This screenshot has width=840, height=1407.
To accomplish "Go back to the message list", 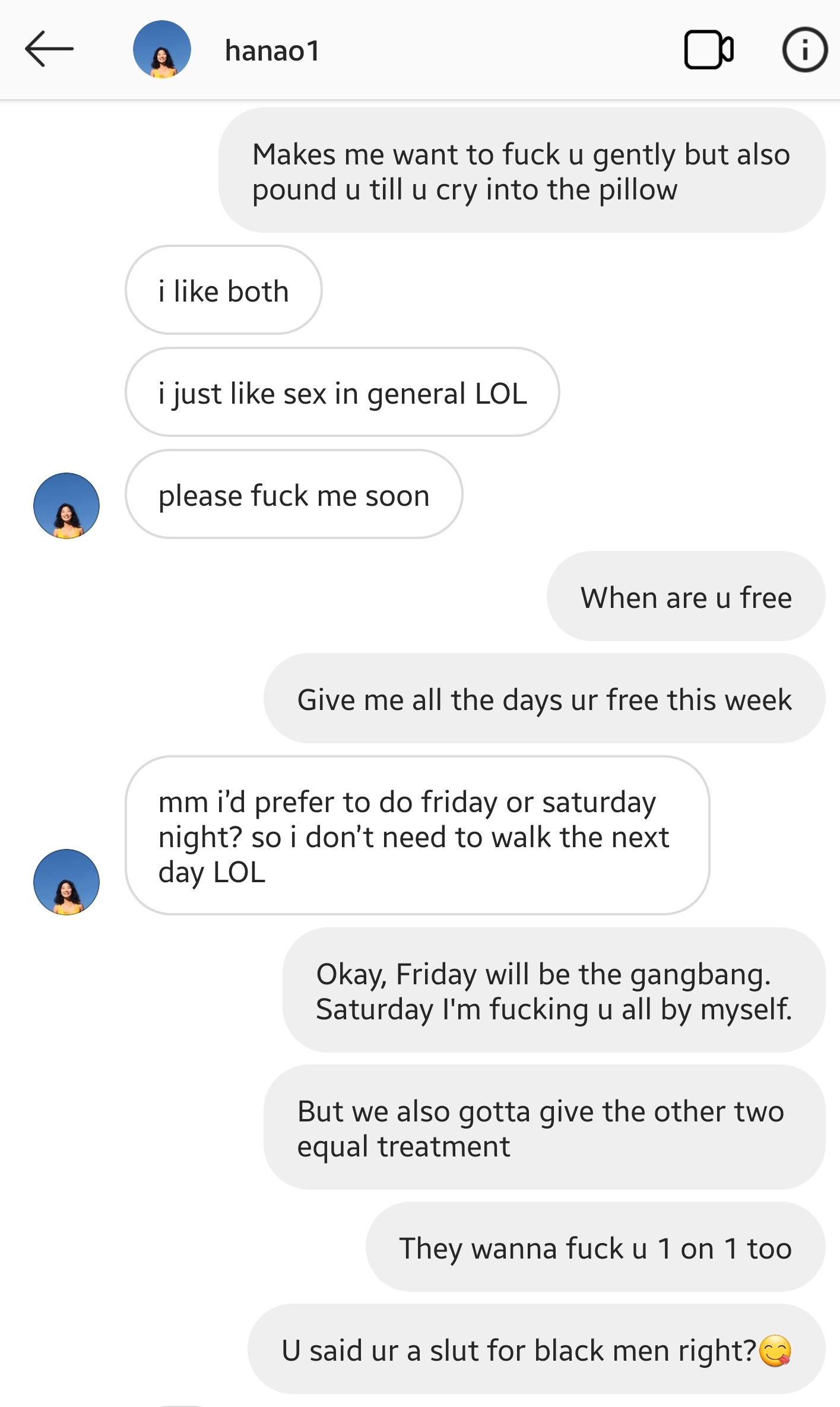I will (49, 49).
